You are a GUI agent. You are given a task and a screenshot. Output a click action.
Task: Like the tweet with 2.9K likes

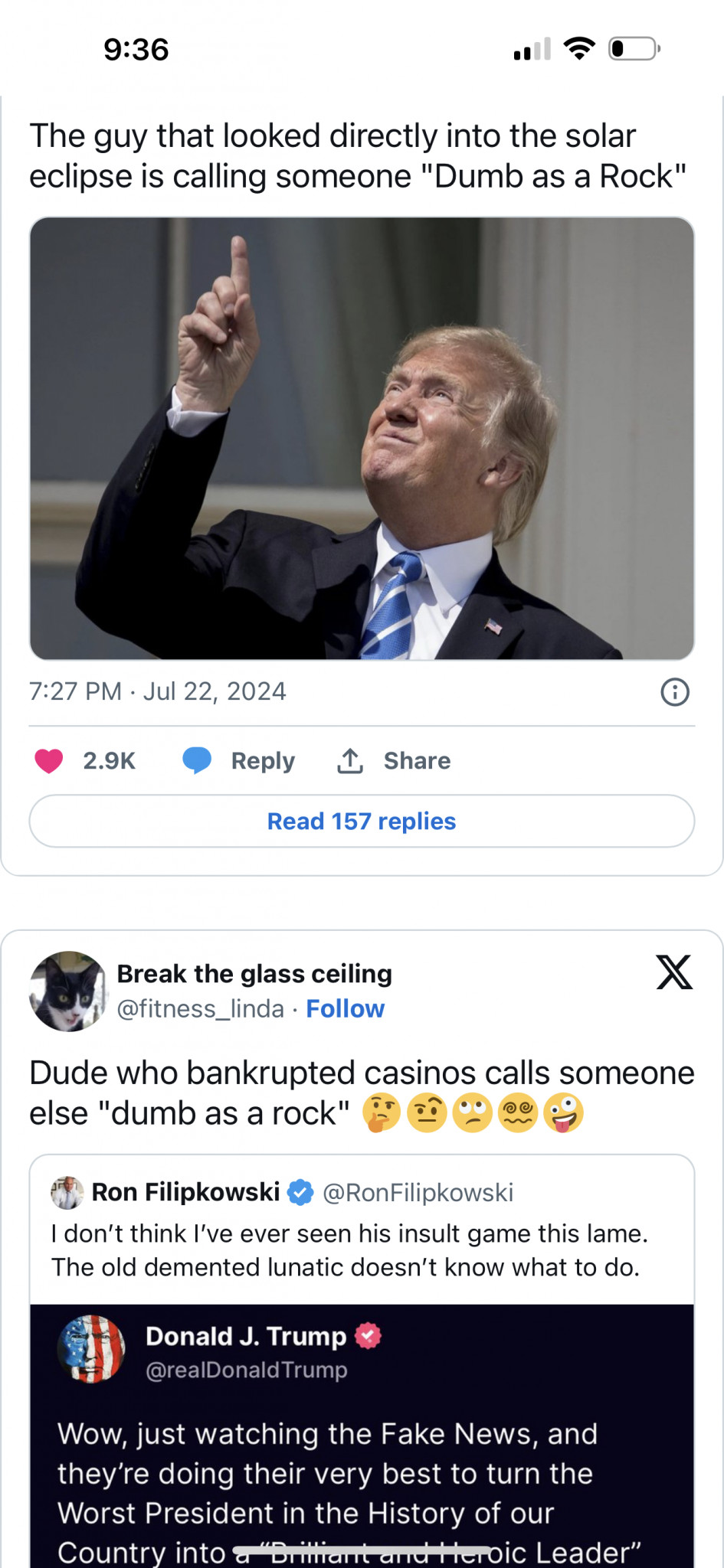(50, 761)
